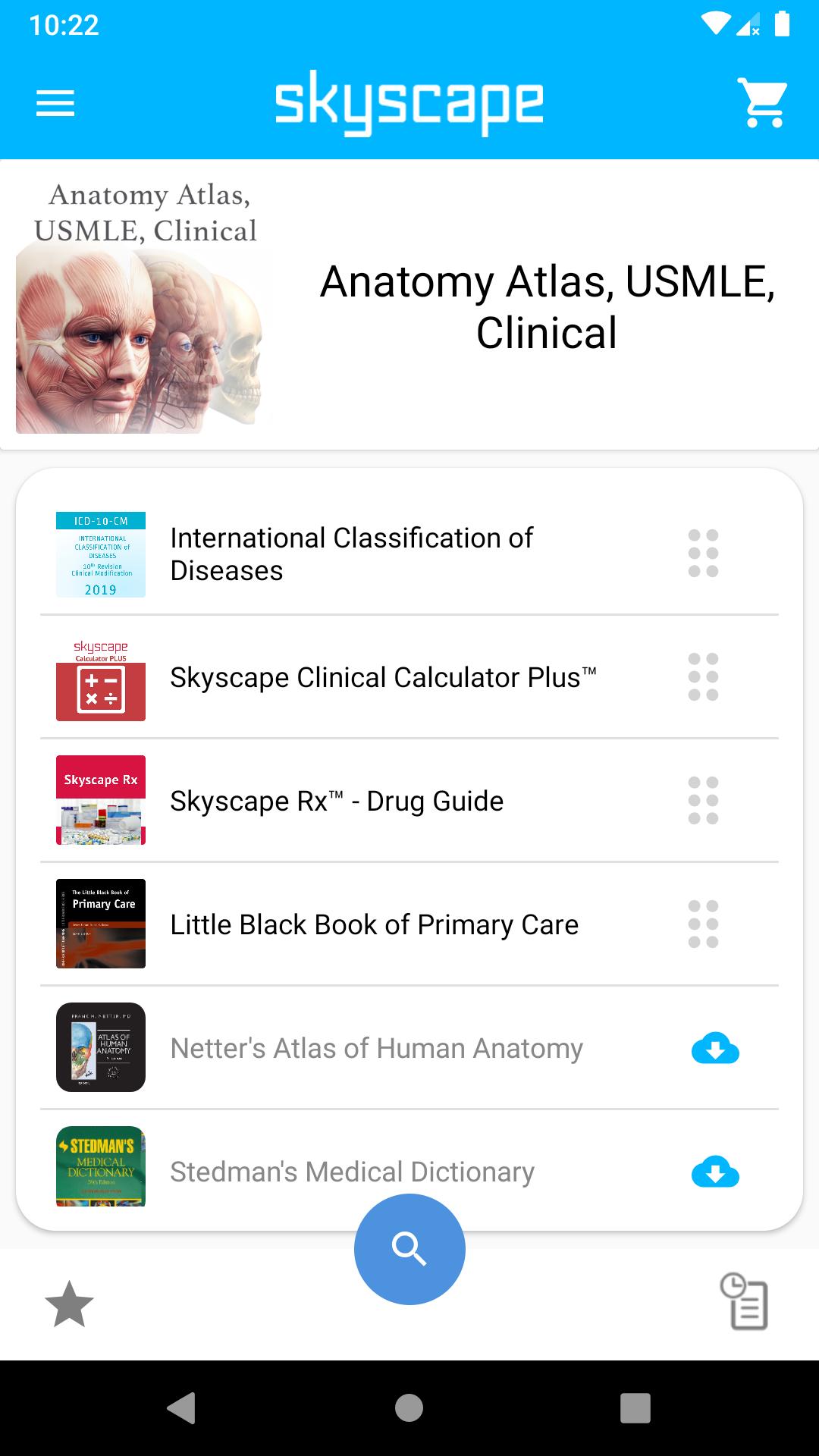819x1456 pixels.
Task: Open the history list icon
Action: click(744, 1301)
